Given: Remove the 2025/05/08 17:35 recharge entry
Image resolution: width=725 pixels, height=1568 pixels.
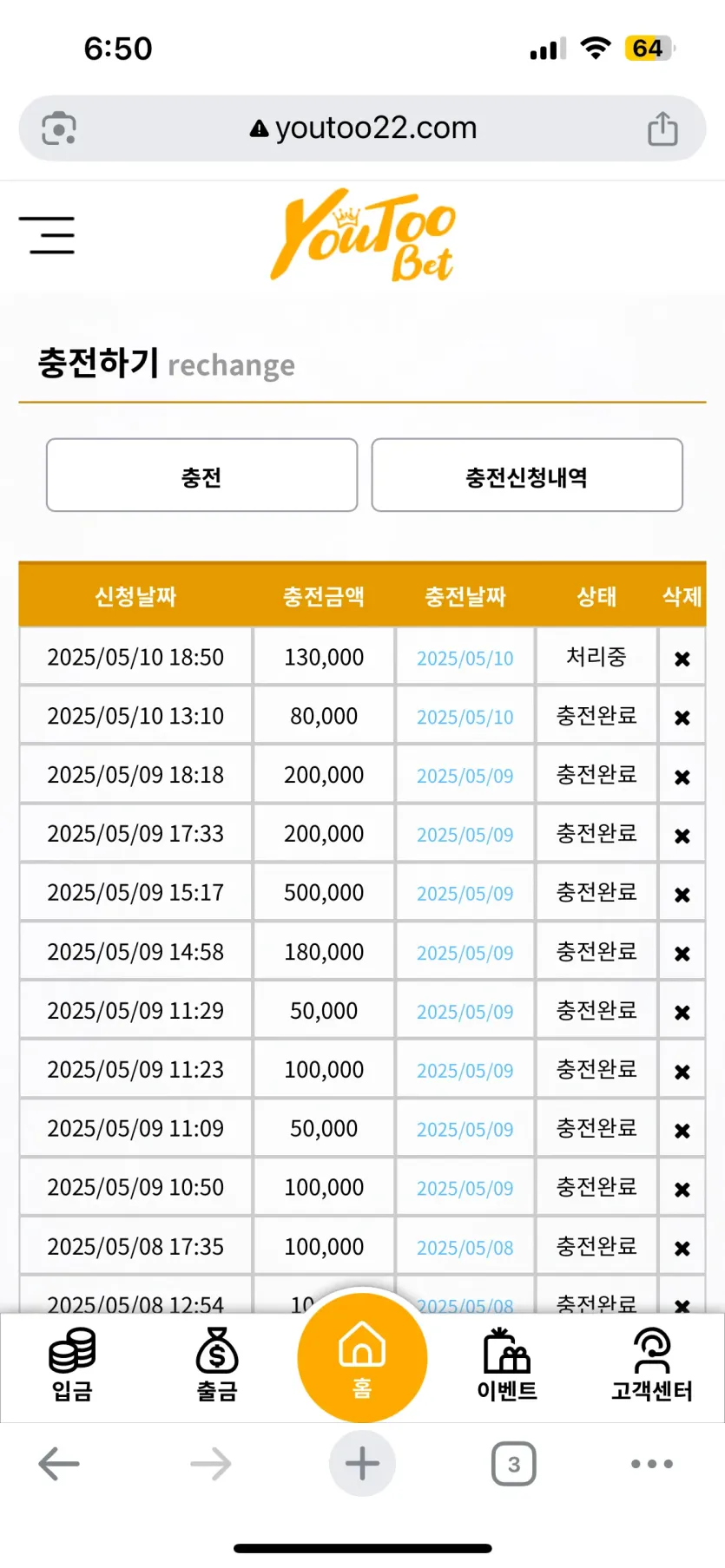Looking at the screenshot, I should tap(682, 1248).
